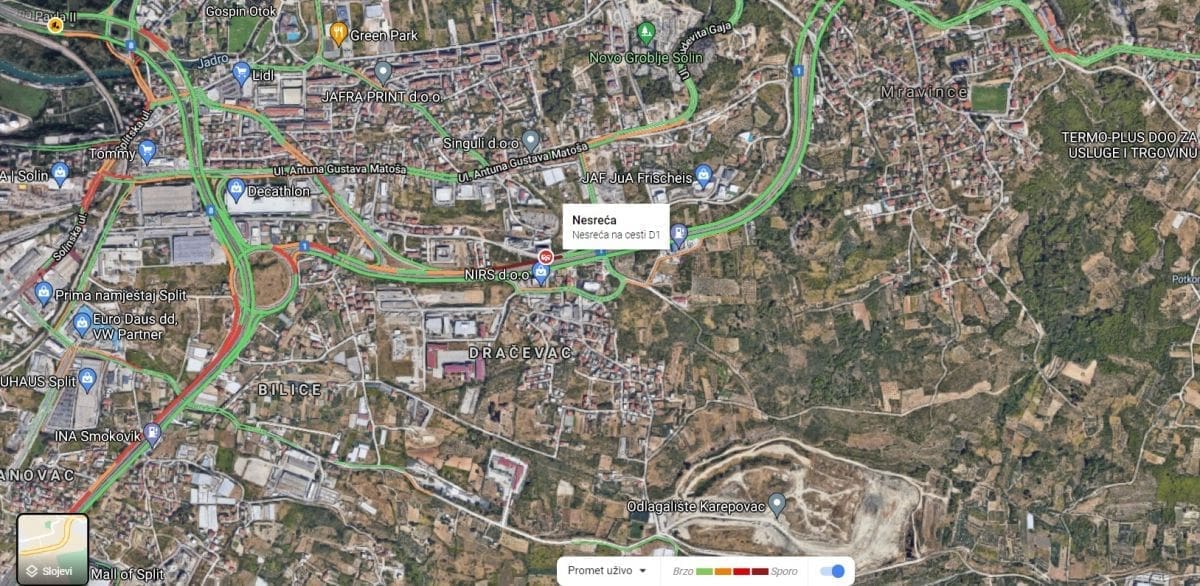Image resolution: width=1200 pixels, height=586 pixels.
Task: Open the Slojevi layers switcher
Action: point(52,548)
